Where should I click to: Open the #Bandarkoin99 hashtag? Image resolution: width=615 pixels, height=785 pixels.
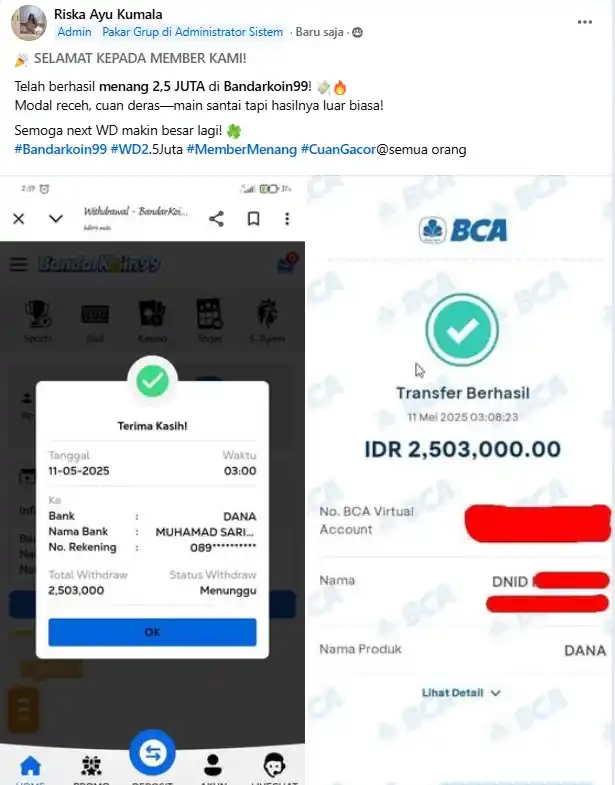pos(61,150)
